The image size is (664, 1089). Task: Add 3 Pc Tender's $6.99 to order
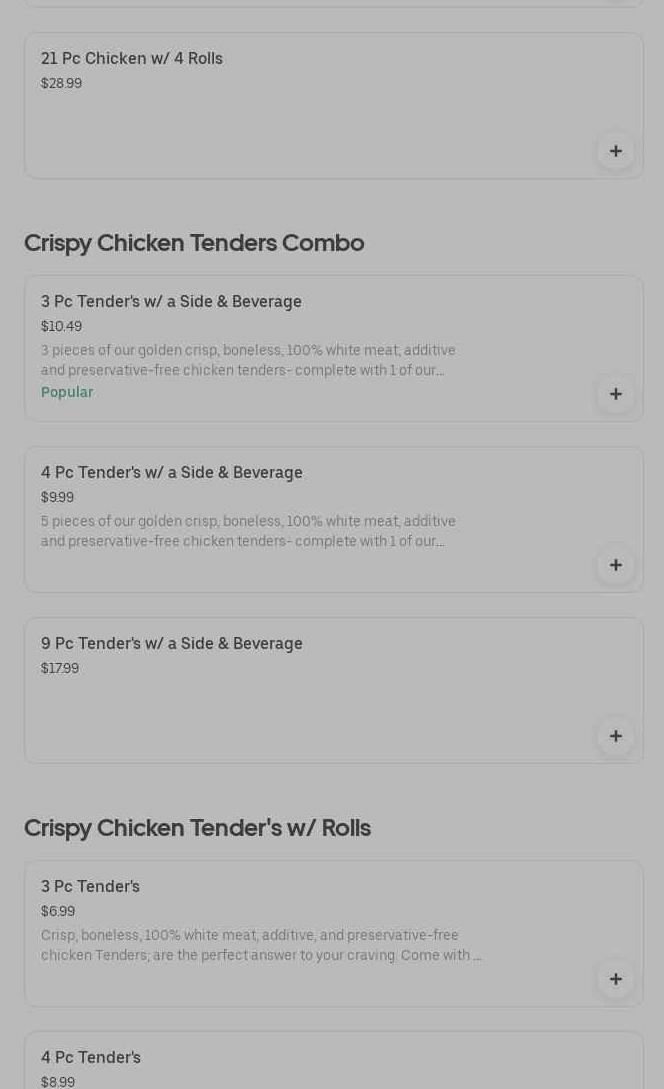615,979
